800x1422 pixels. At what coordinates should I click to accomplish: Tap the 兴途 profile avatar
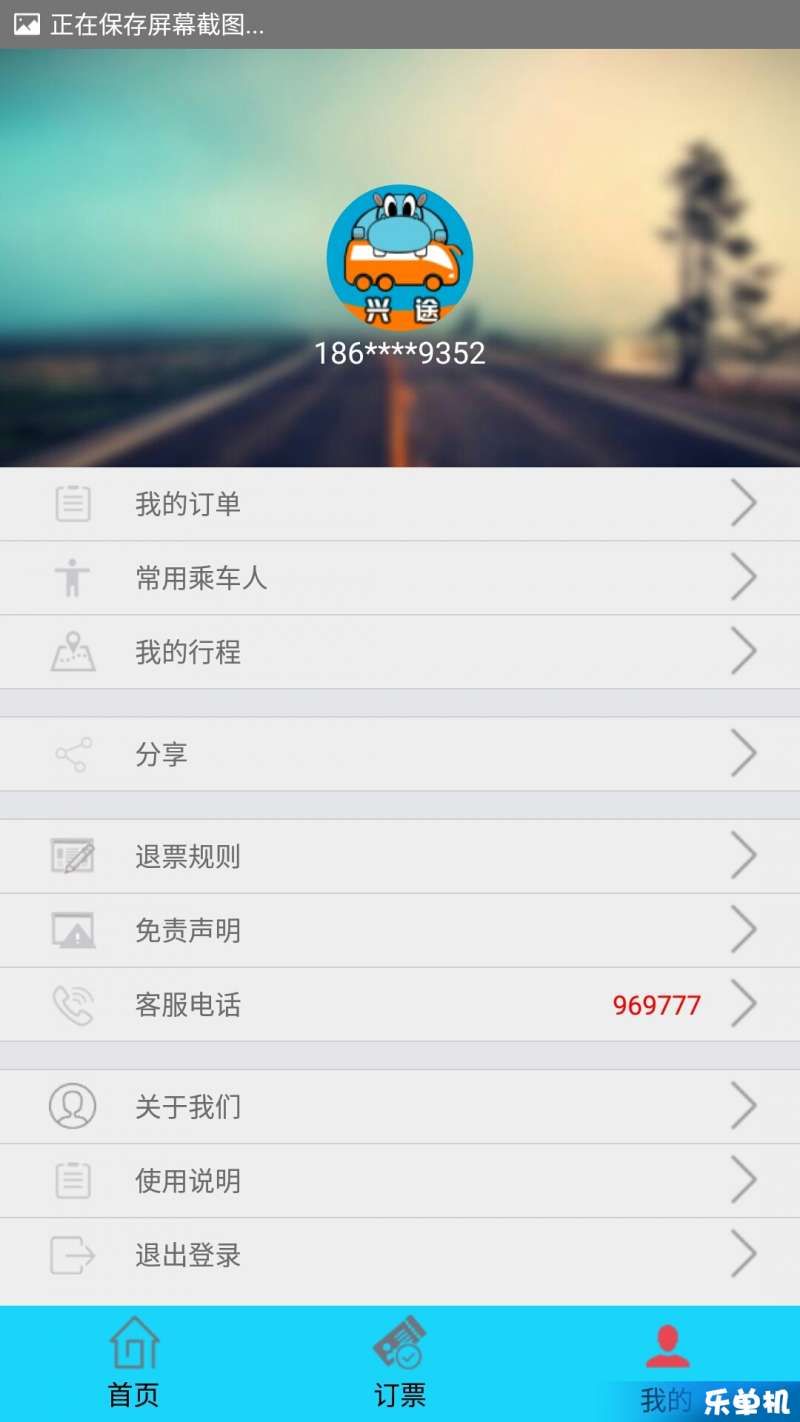click(400, 257)
